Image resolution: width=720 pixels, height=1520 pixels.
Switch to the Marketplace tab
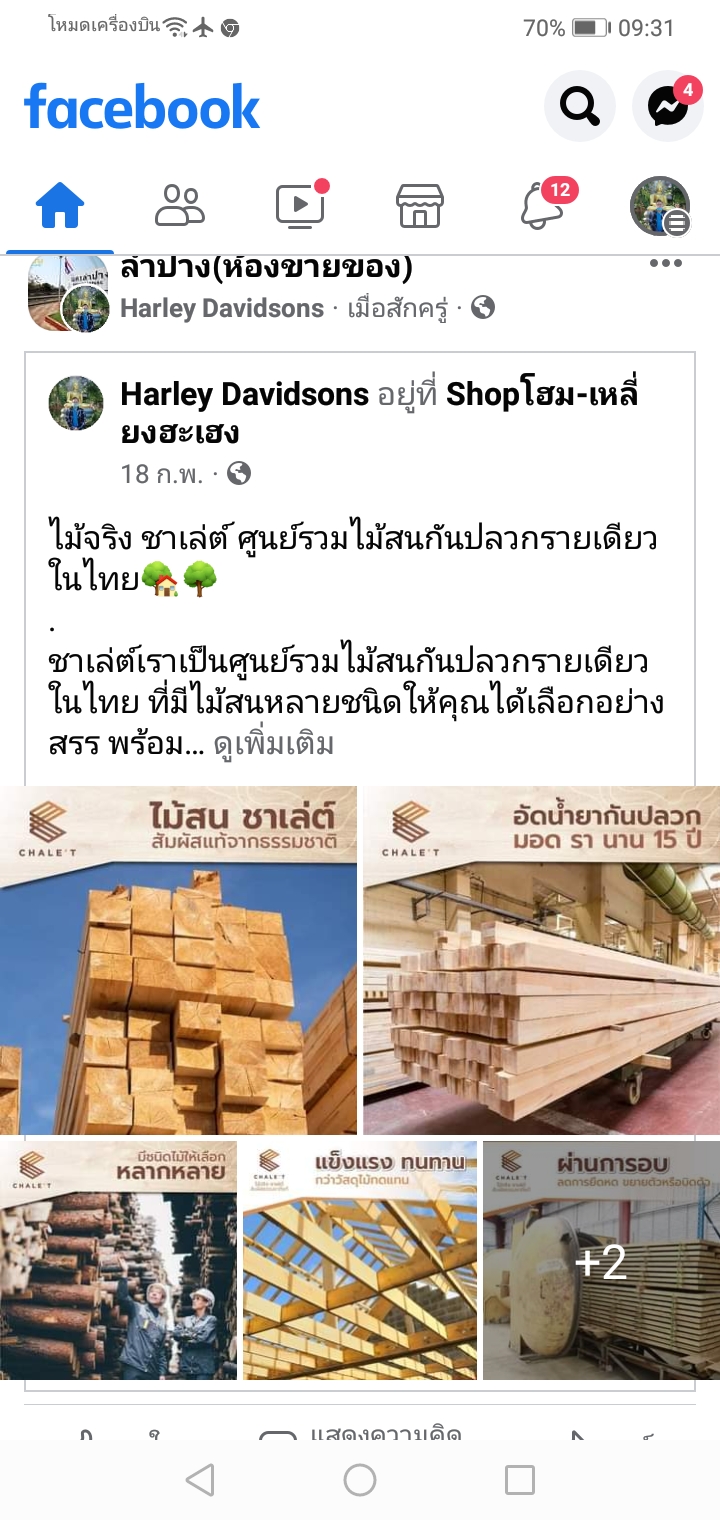(420, 206)
